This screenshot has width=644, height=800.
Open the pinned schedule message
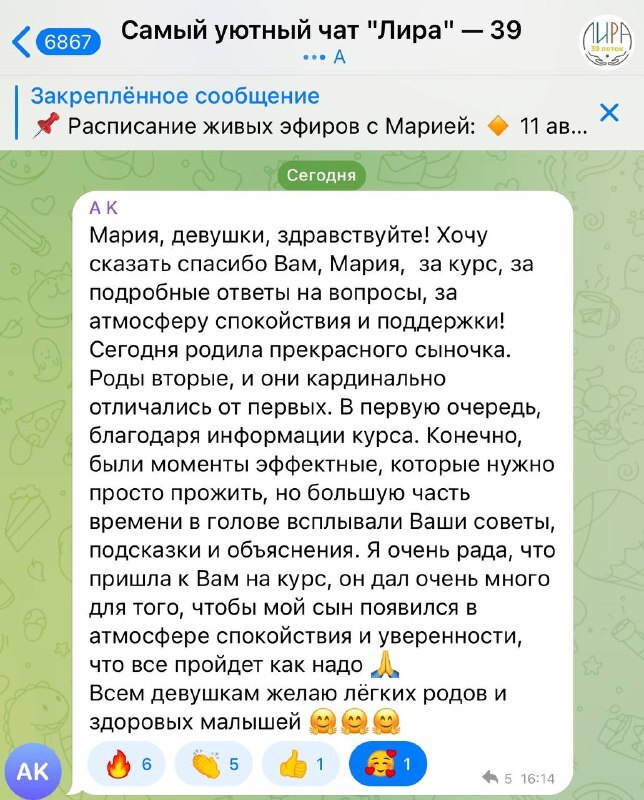(300, 113)
